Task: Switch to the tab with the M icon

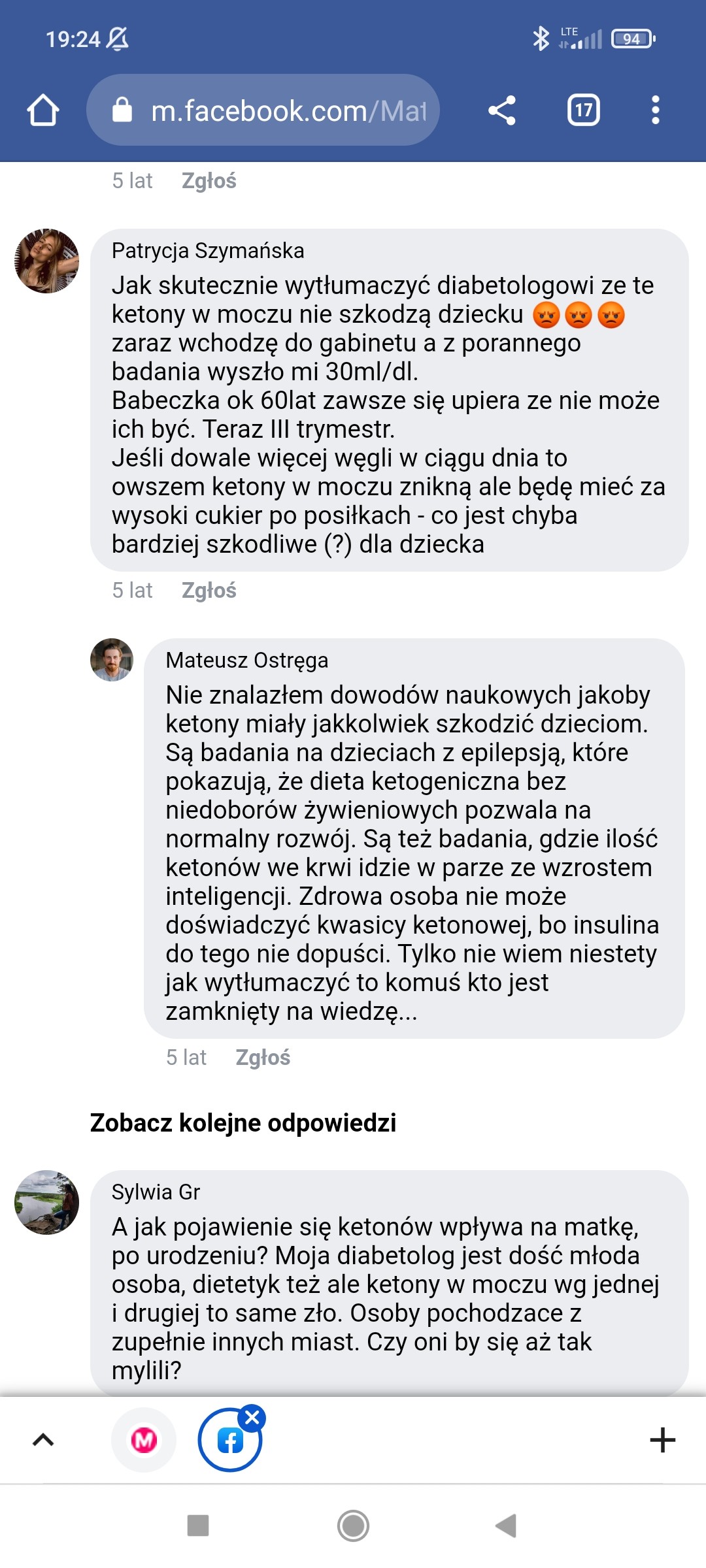Action: [x=144, y=1440]
